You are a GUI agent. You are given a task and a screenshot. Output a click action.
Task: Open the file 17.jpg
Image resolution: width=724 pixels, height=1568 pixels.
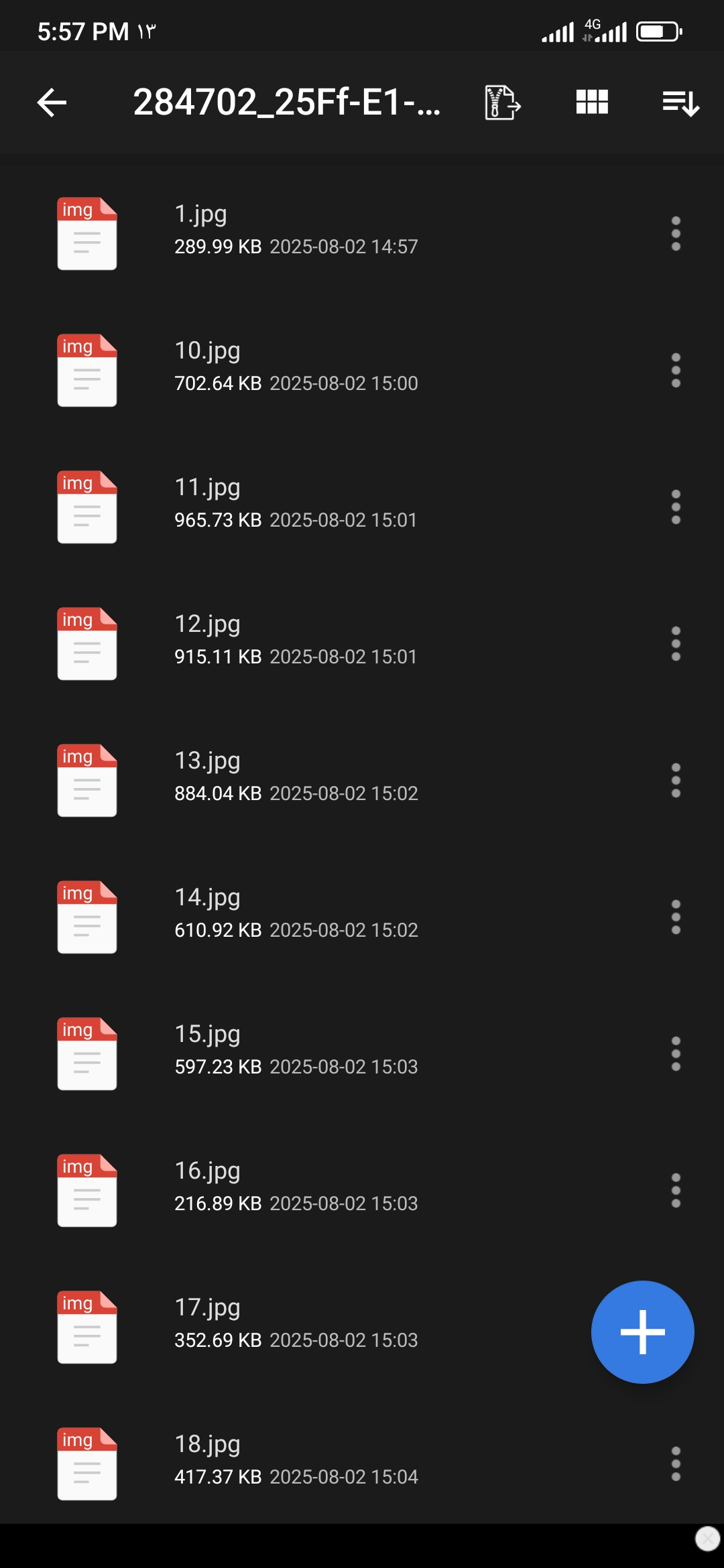click(295, 1327)
